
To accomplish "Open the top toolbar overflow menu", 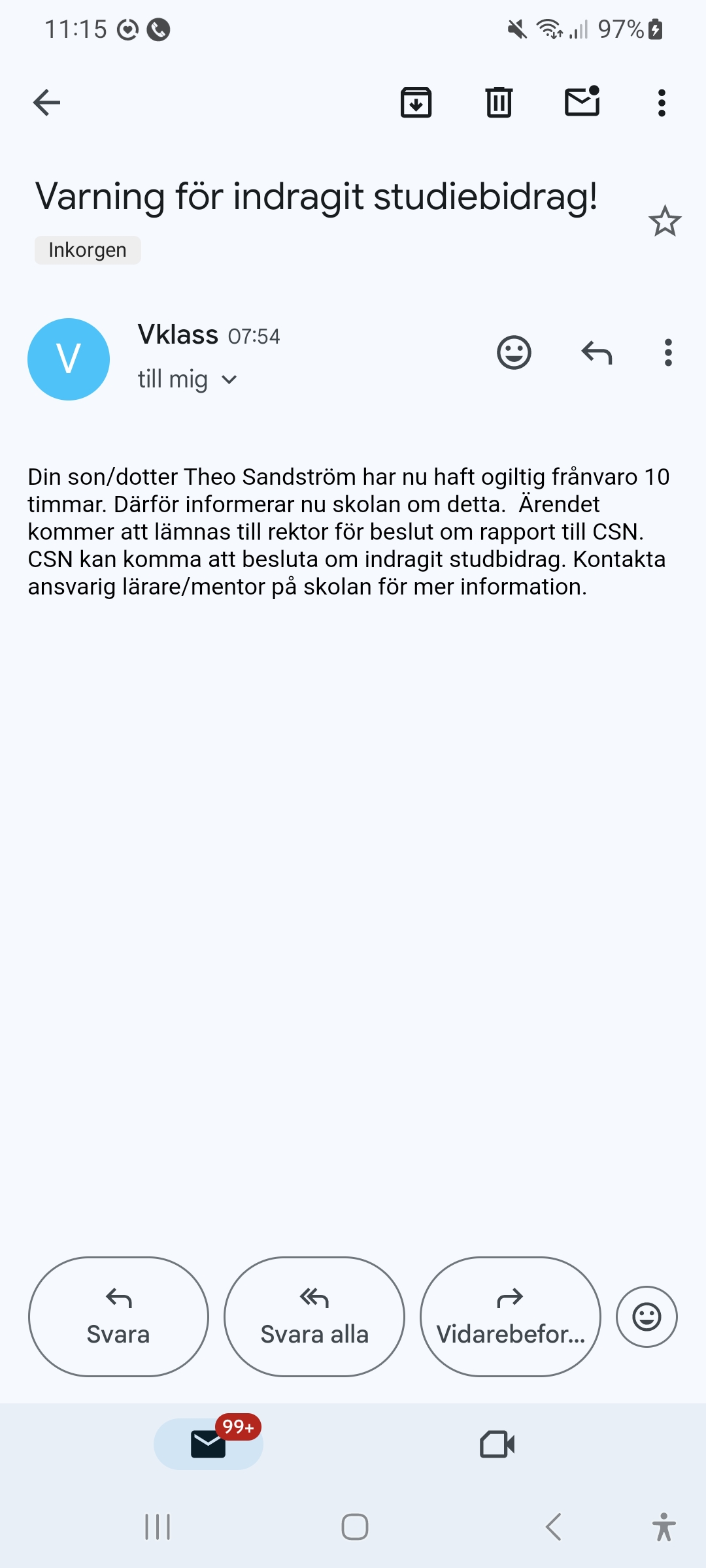I will [662, 103].
